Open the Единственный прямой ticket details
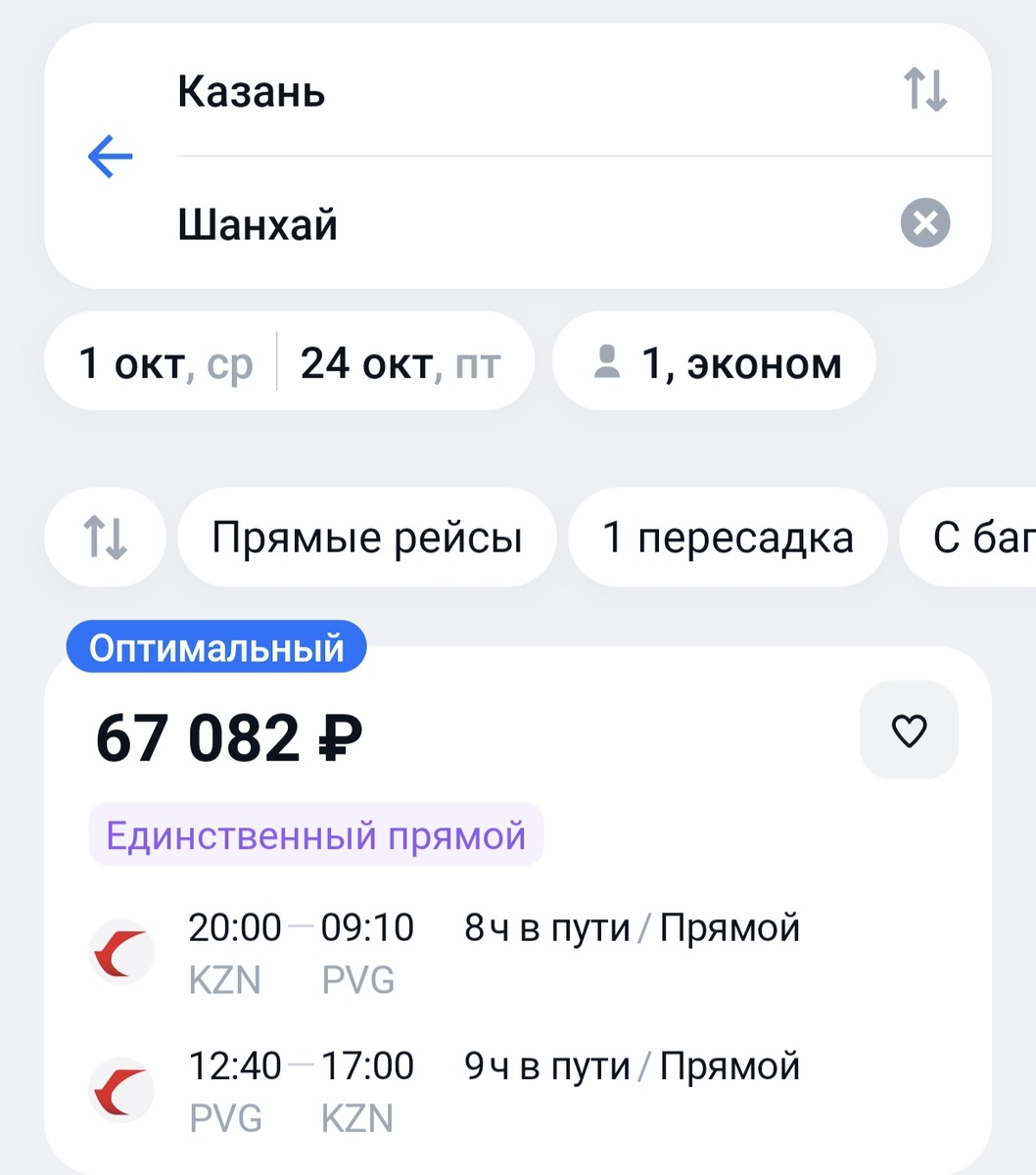1036x1175 pixels. pyautogui.click(x=316, y=833)
